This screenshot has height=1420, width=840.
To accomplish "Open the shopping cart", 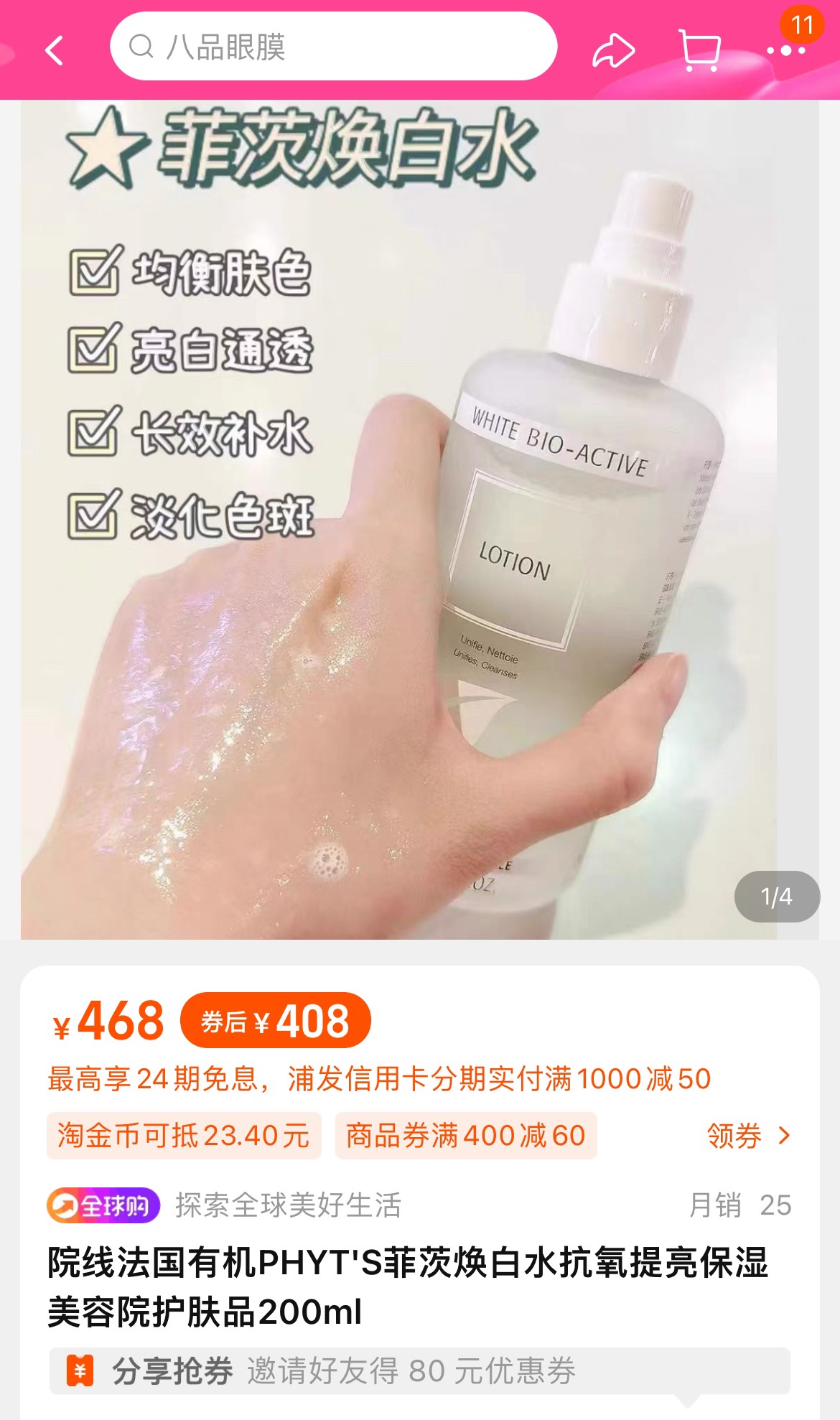I will point(700,50).
